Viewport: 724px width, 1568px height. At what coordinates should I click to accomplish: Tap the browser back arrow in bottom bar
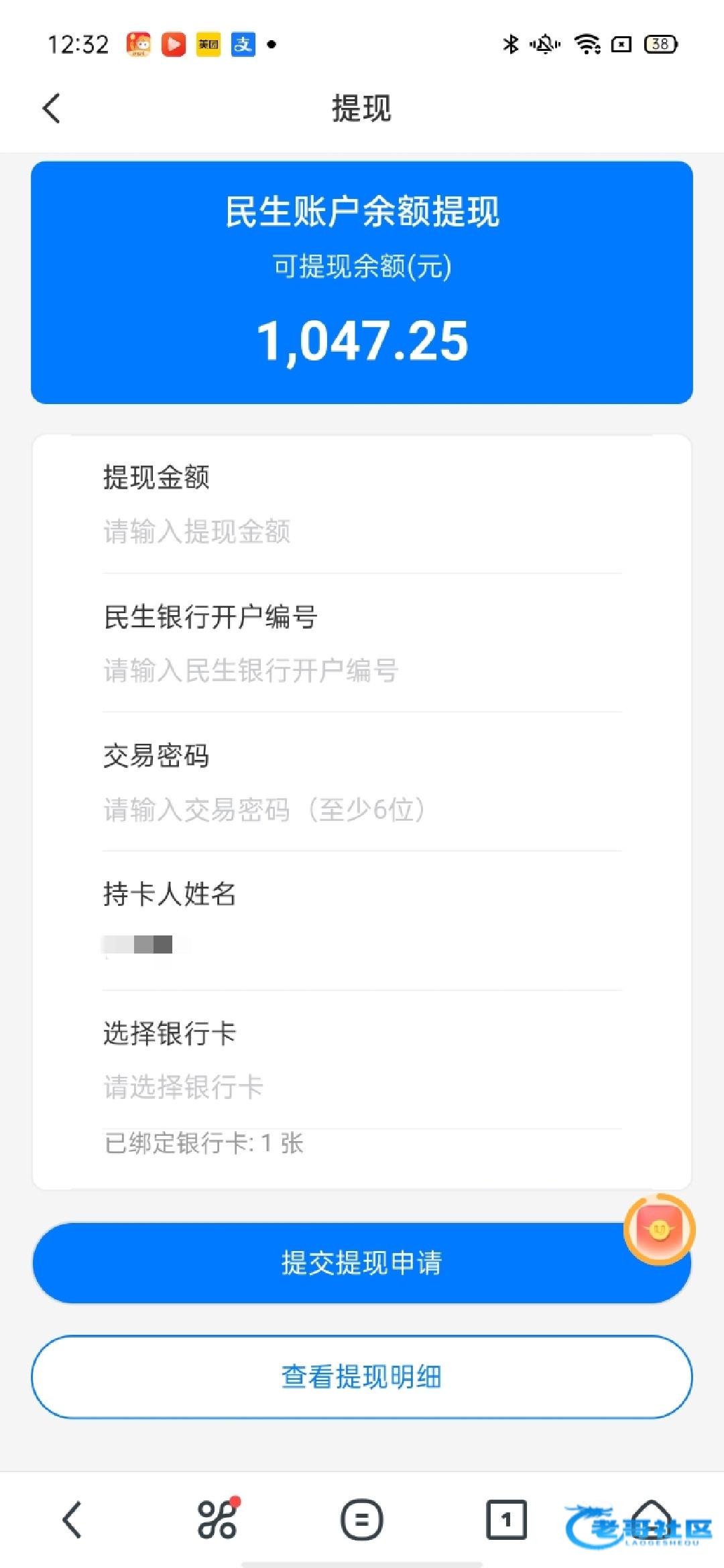pos(72,1519)
